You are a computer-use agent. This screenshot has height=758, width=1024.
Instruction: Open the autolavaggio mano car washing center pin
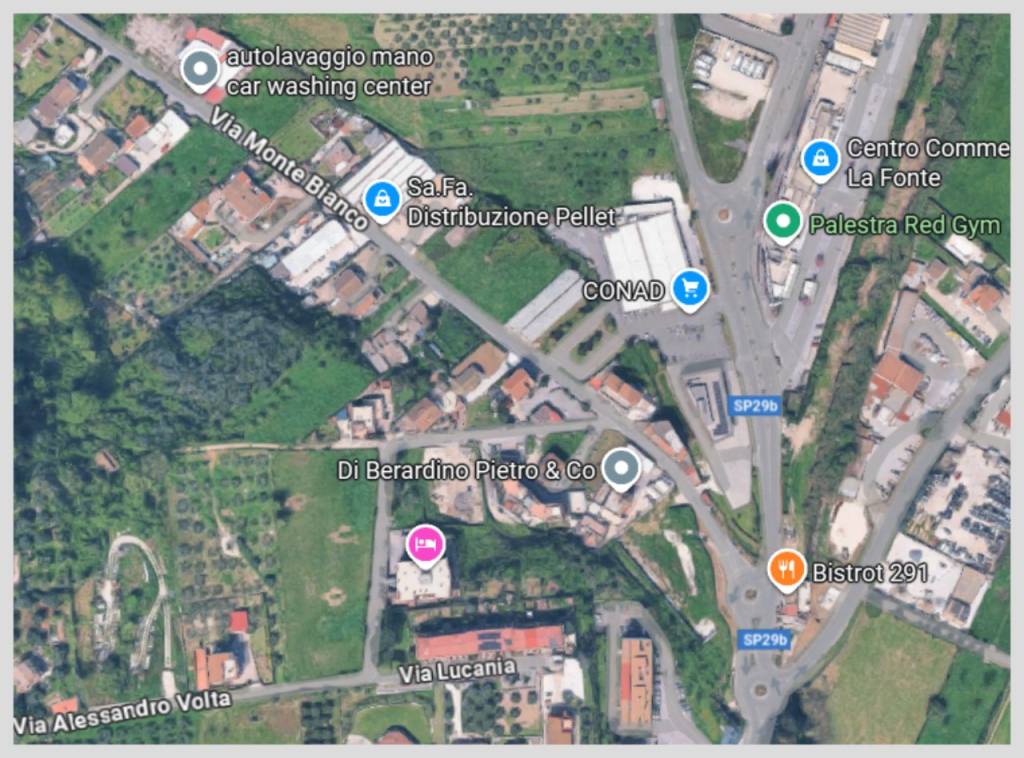pos(200,70)
